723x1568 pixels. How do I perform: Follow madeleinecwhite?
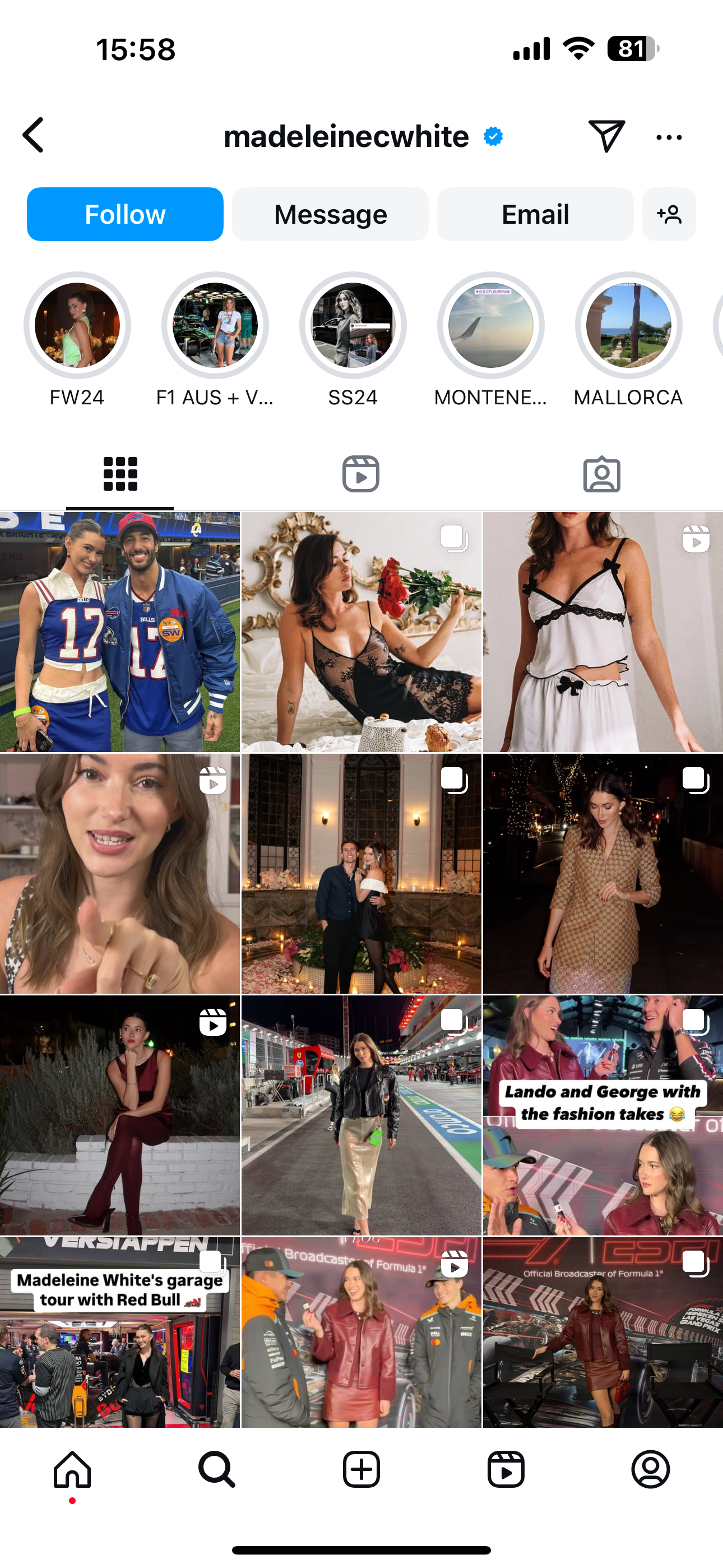[x=125, y=214]
